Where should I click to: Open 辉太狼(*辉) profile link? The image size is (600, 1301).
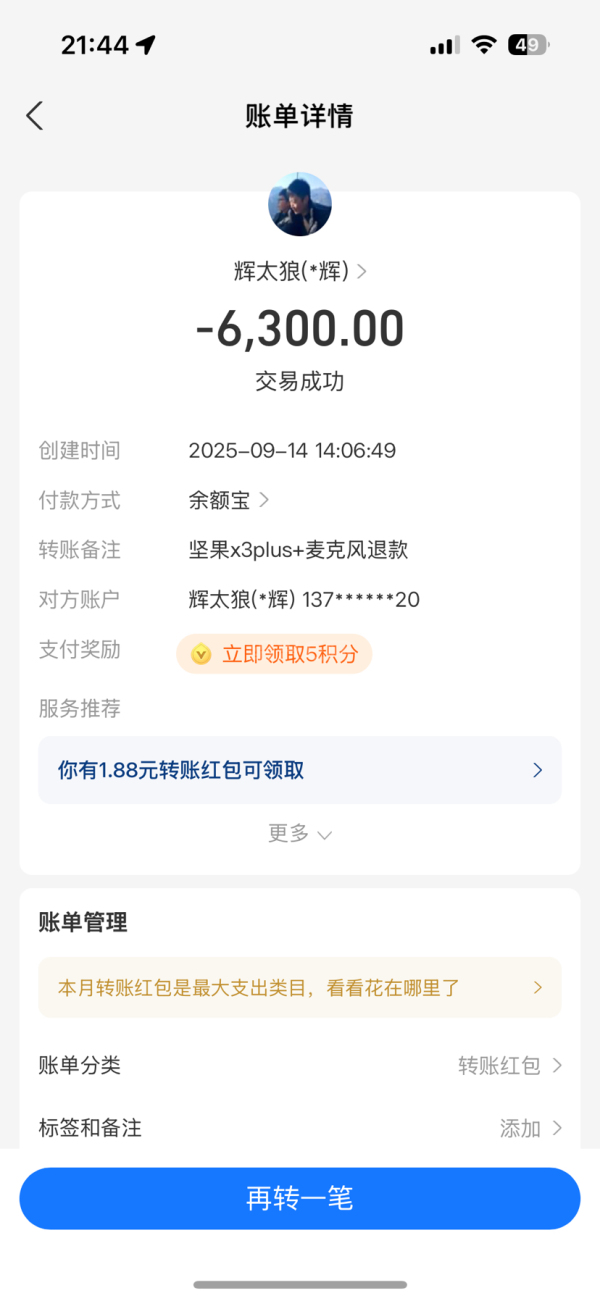coord(300,271)
